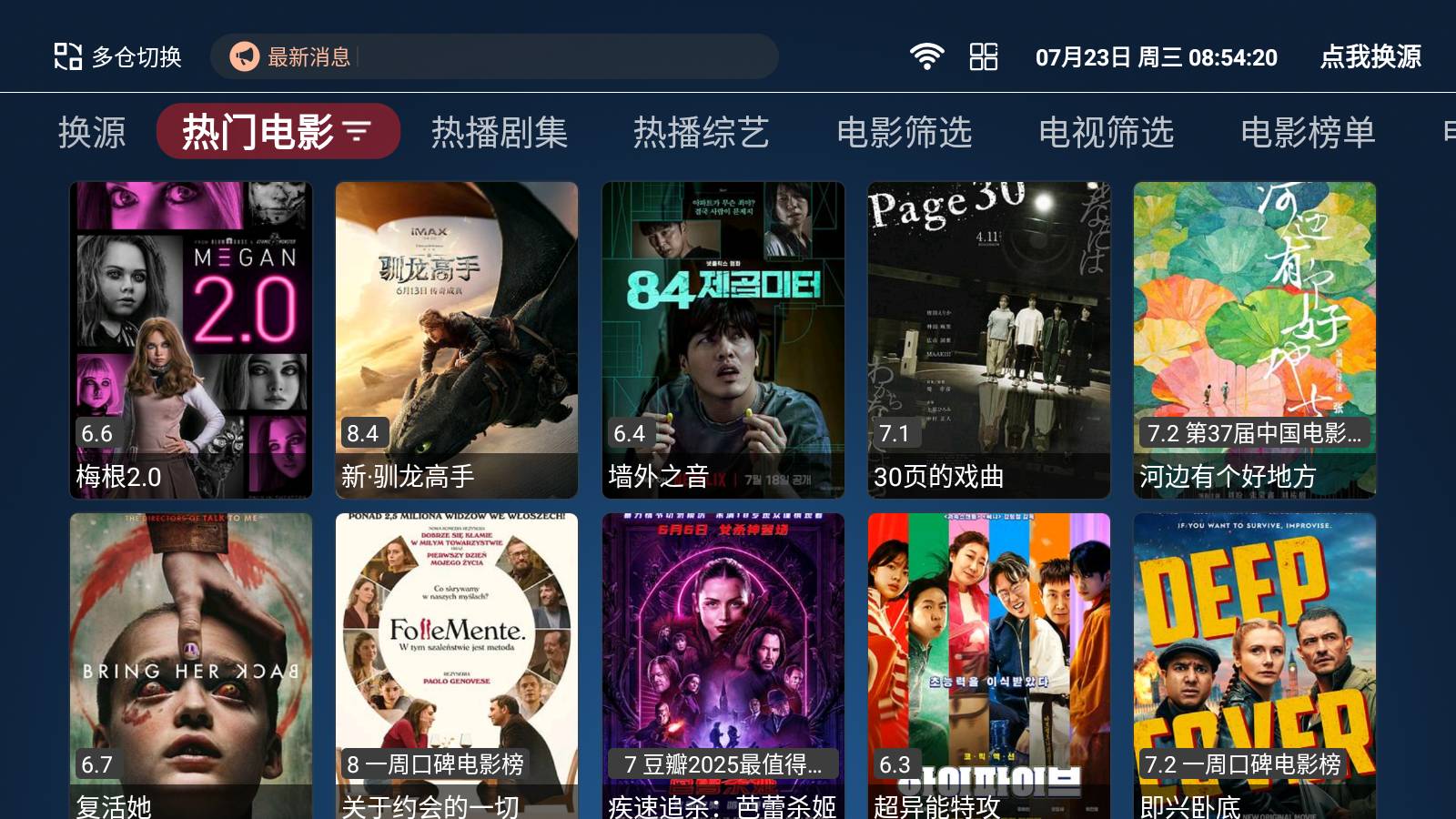Tap 多仓切换 to switch repositories
Viewport: 1456px width, 819px height.
point(118,56)
